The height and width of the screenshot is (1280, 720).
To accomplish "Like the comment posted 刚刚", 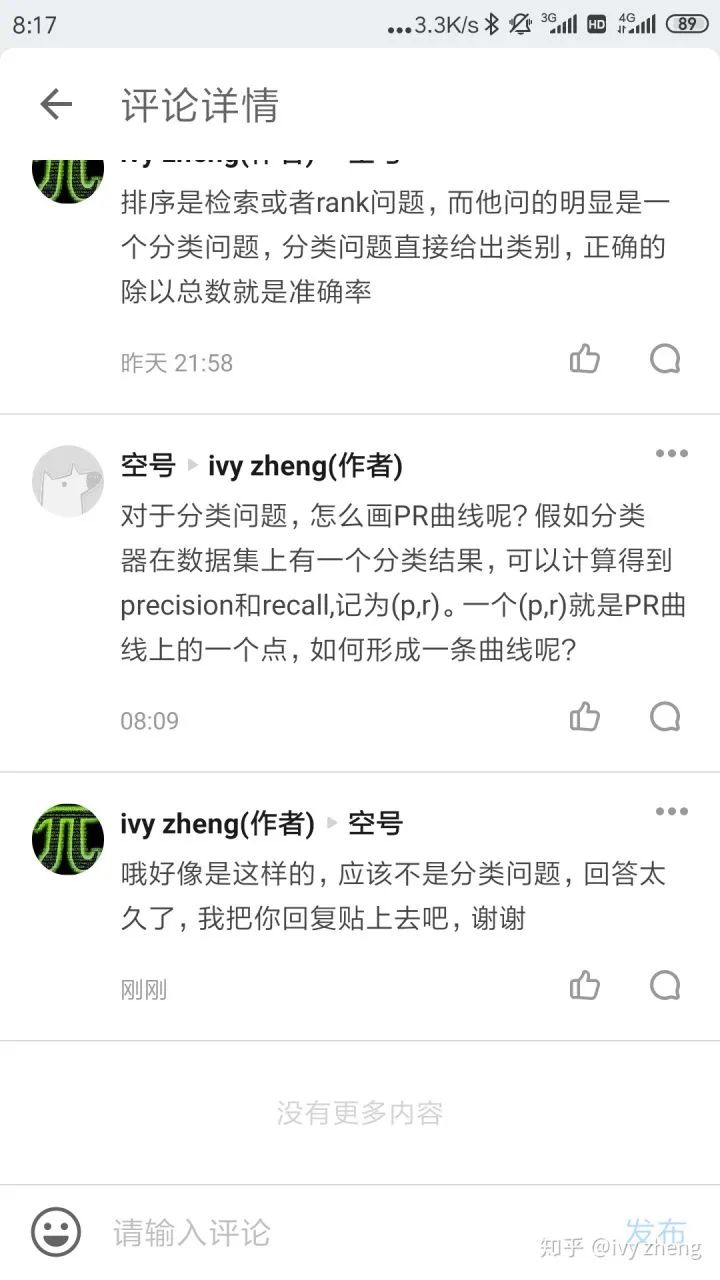I will pos(585,986).
